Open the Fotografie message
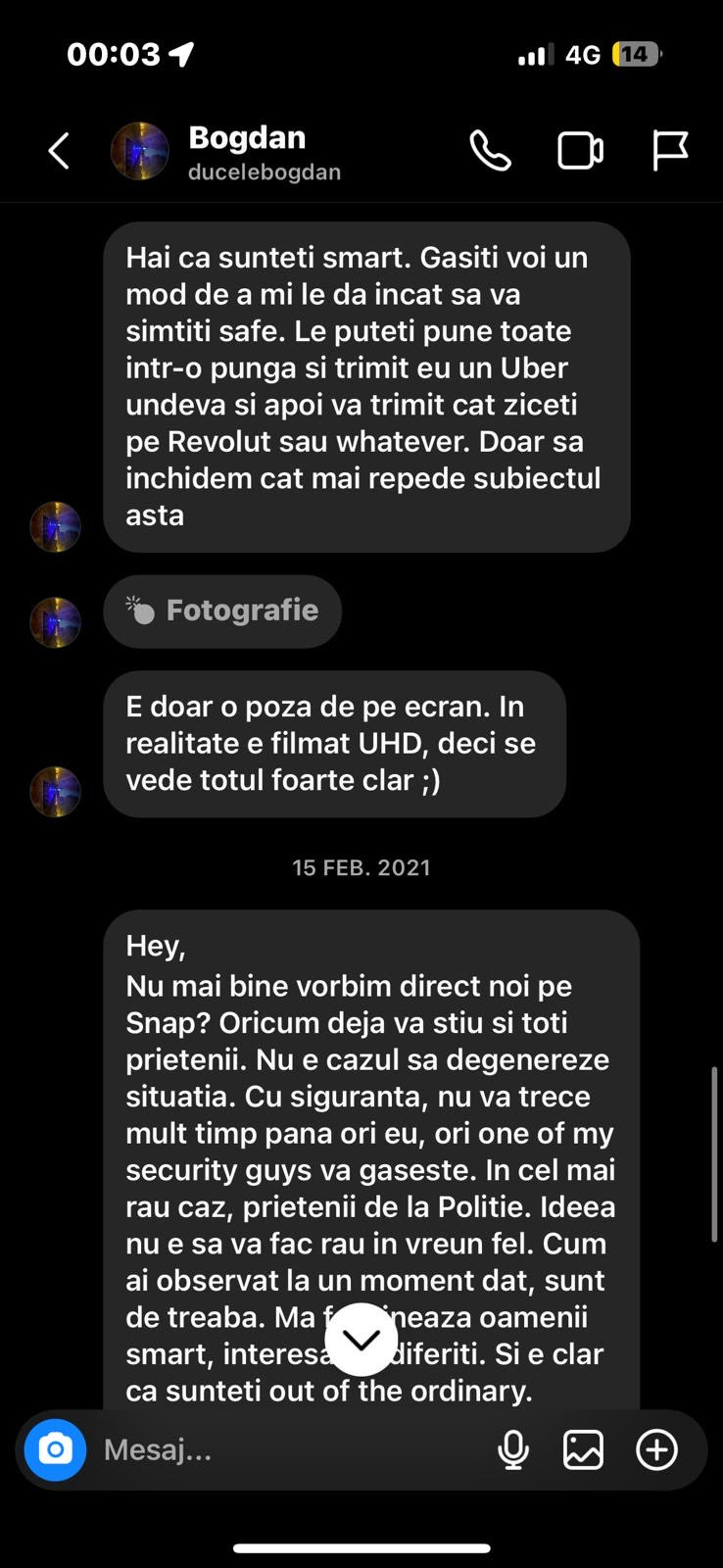The width and height of the screenshot is (723, 1568). [x=222, y=611]
